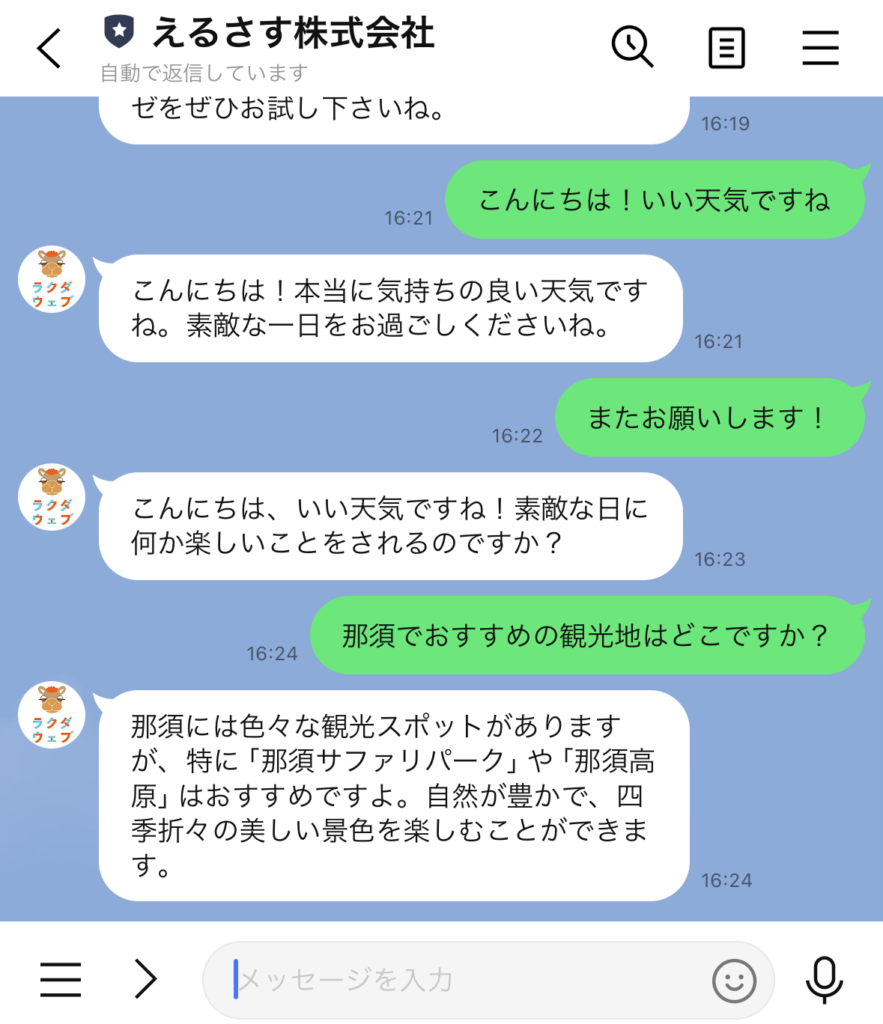The image size is (883, 1024).
Task: Open the notes icon in header
Action: 726,47
